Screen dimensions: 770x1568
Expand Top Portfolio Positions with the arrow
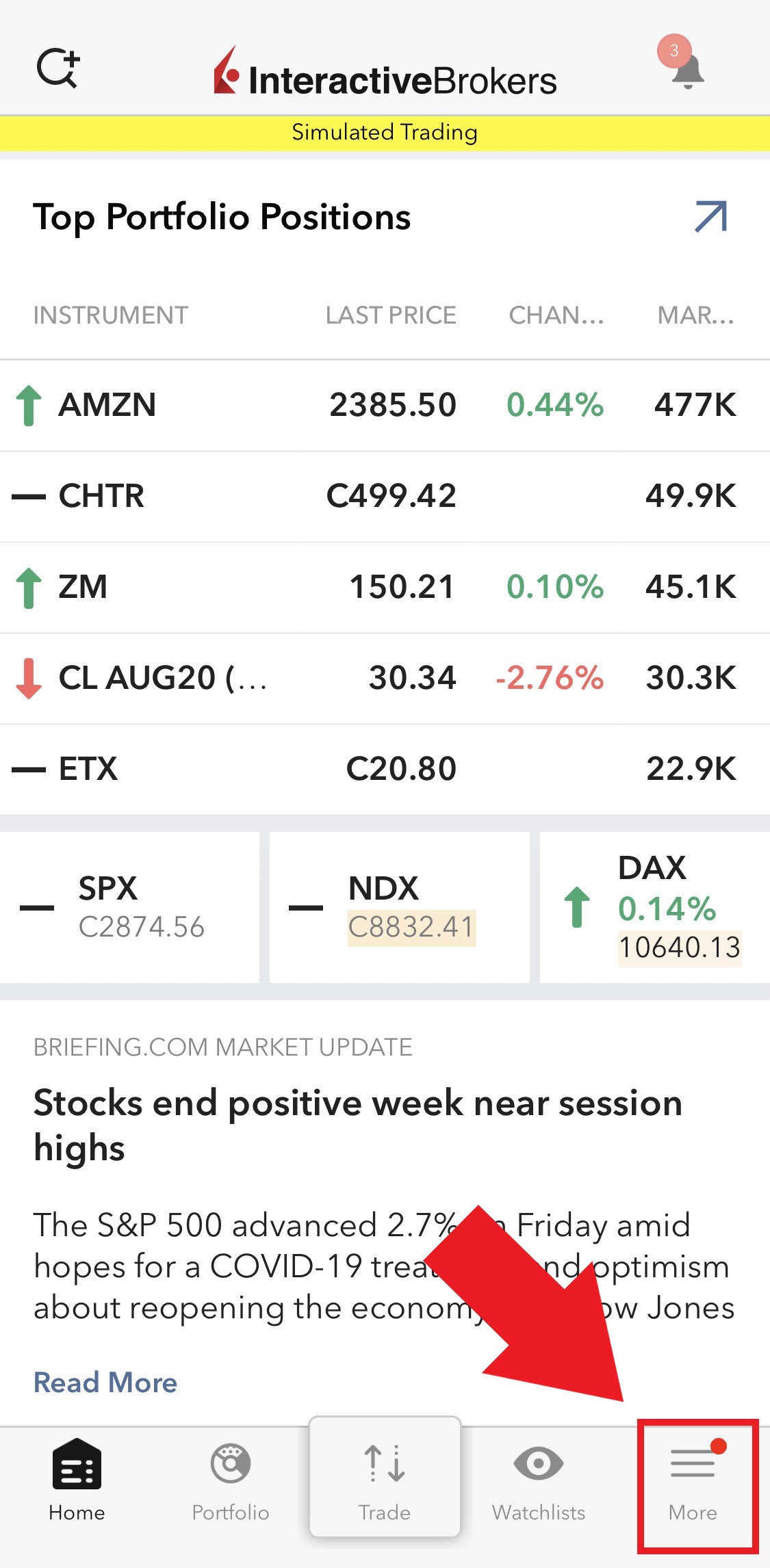tap(710, 217)
